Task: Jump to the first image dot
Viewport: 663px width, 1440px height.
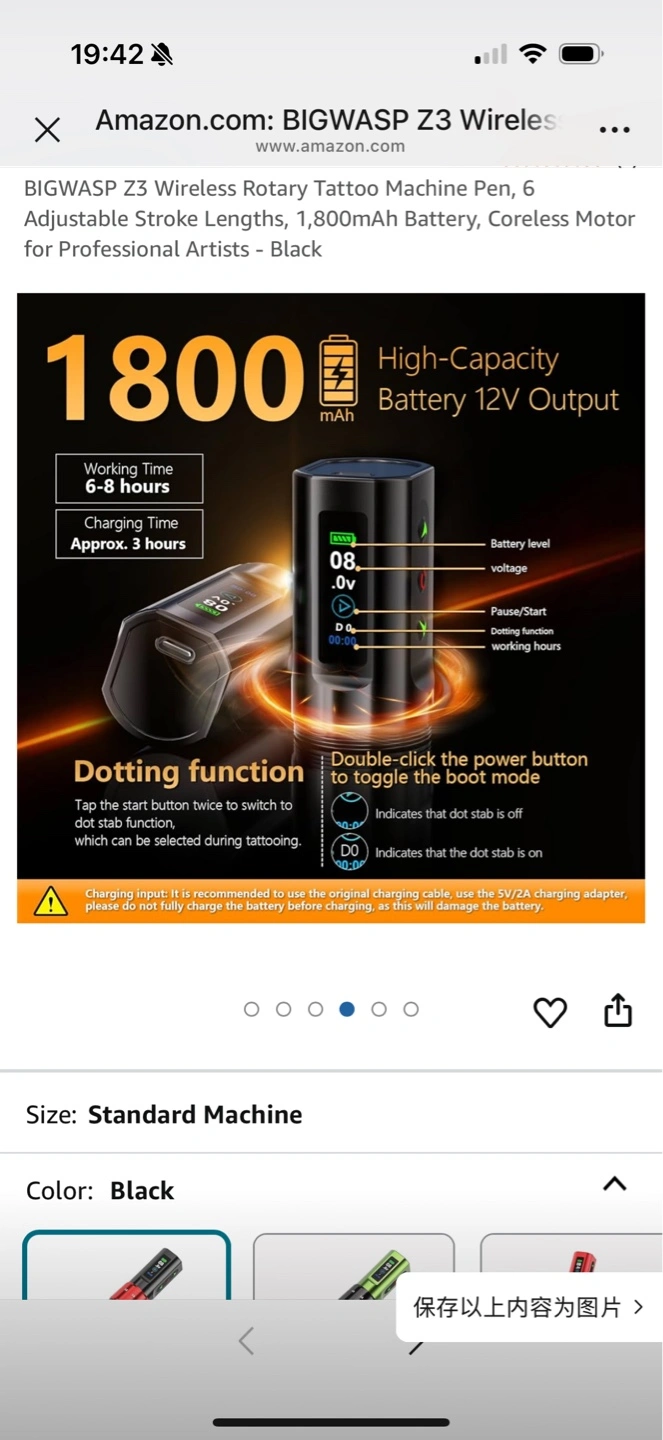Action: click(252, 1009)
